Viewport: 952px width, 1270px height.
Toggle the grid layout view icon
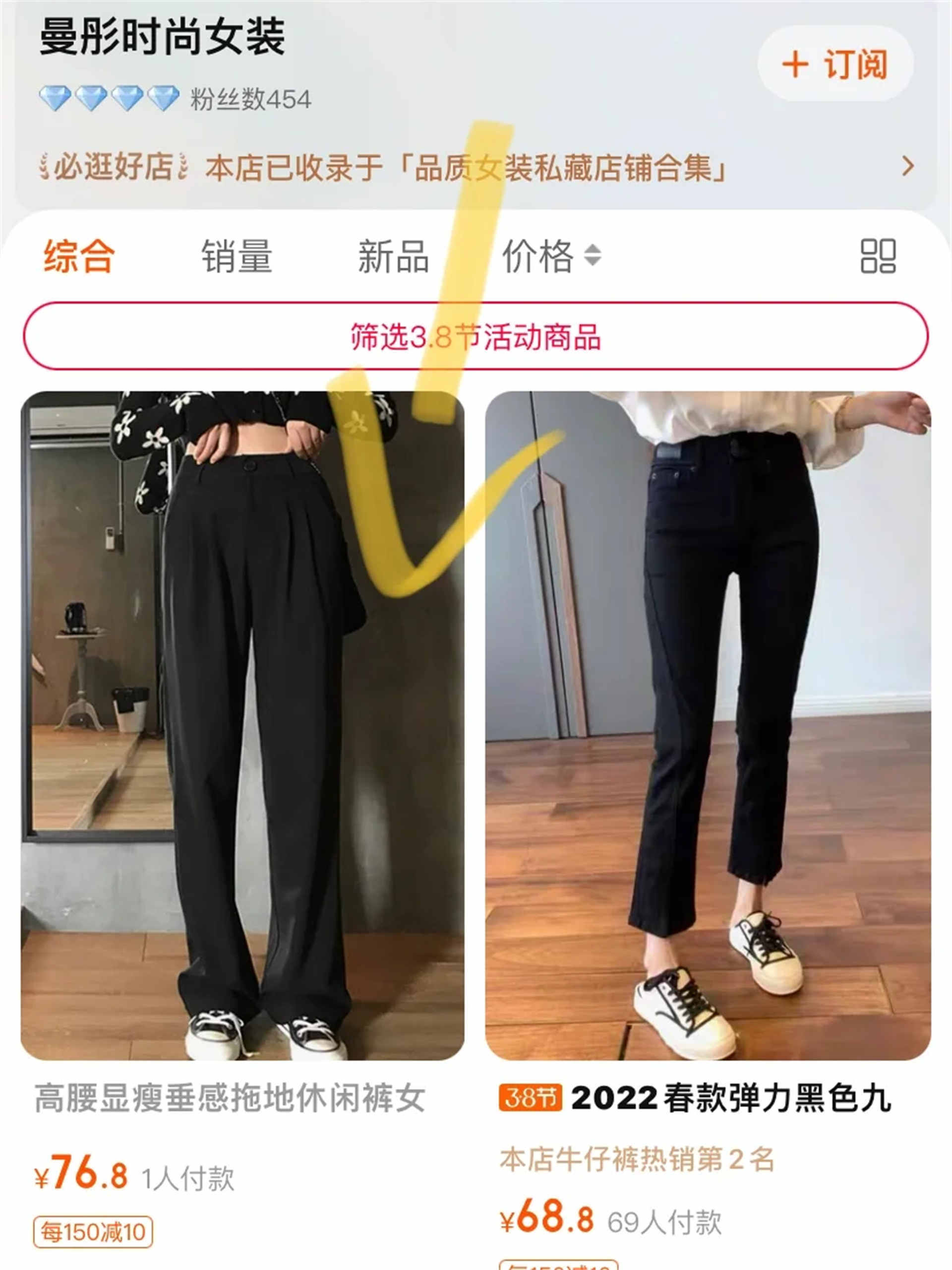(878, 256)
